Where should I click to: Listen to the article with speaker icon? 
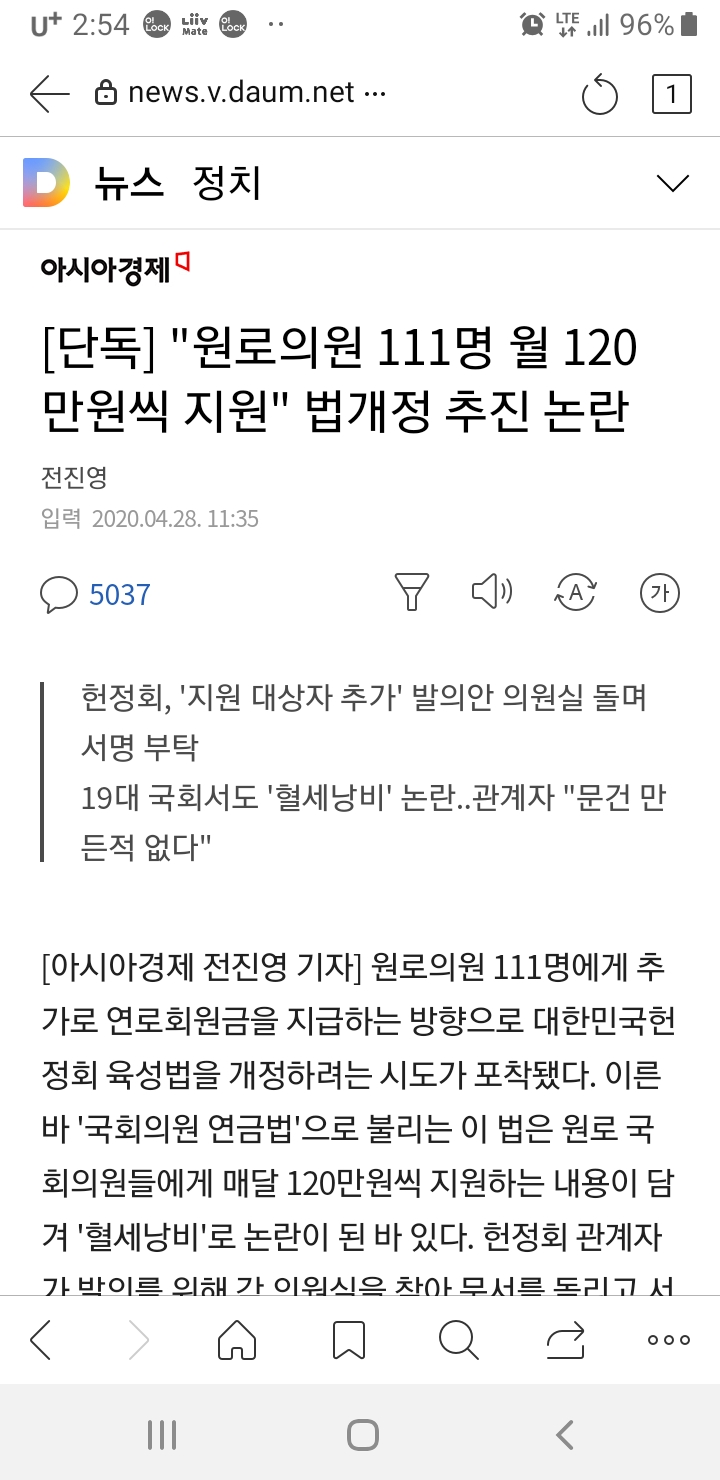[491, 592]
